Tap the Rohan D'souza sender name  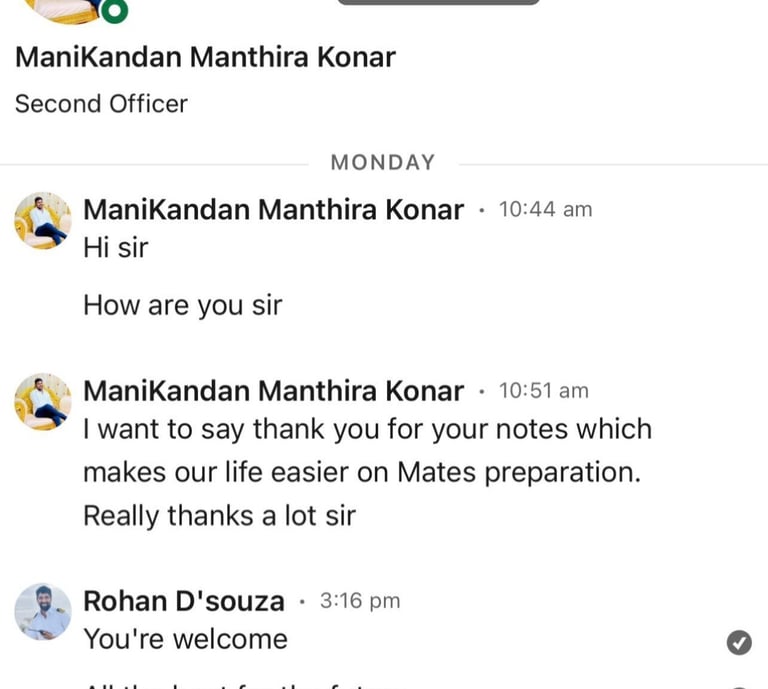[184, 601]
